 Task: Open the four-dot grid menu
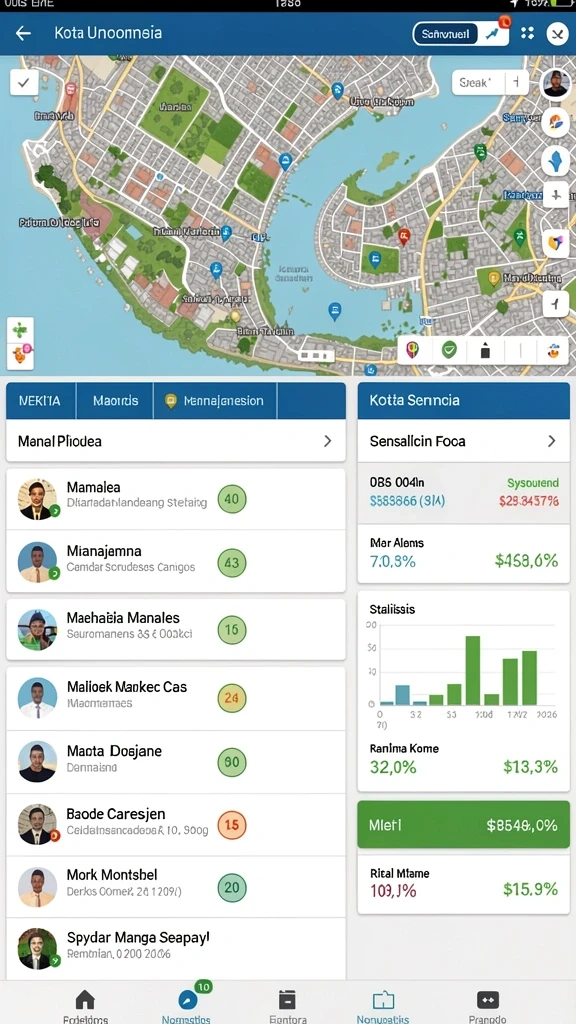(x=527, y=33)
